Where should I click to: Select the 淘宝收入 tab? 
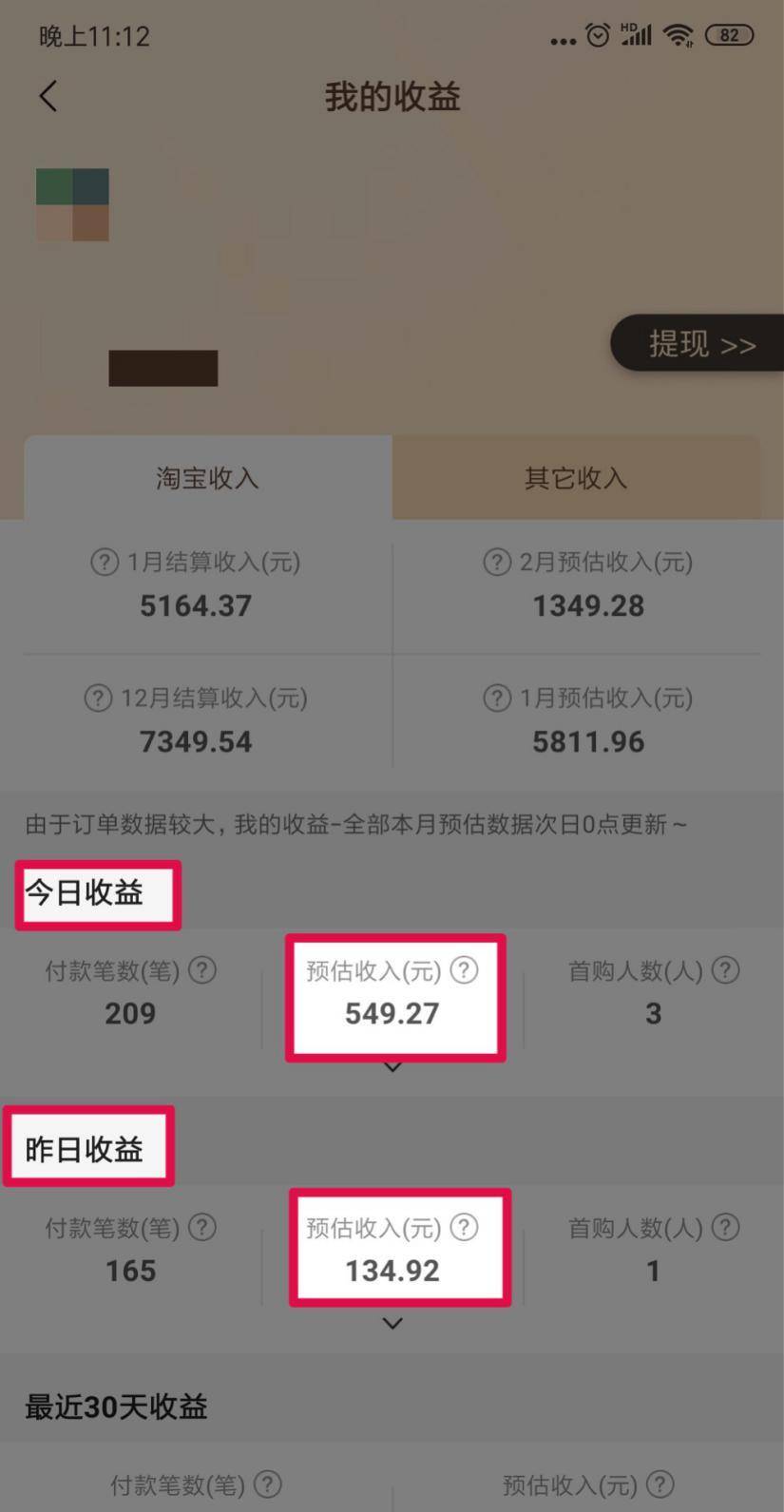[206, 479]
